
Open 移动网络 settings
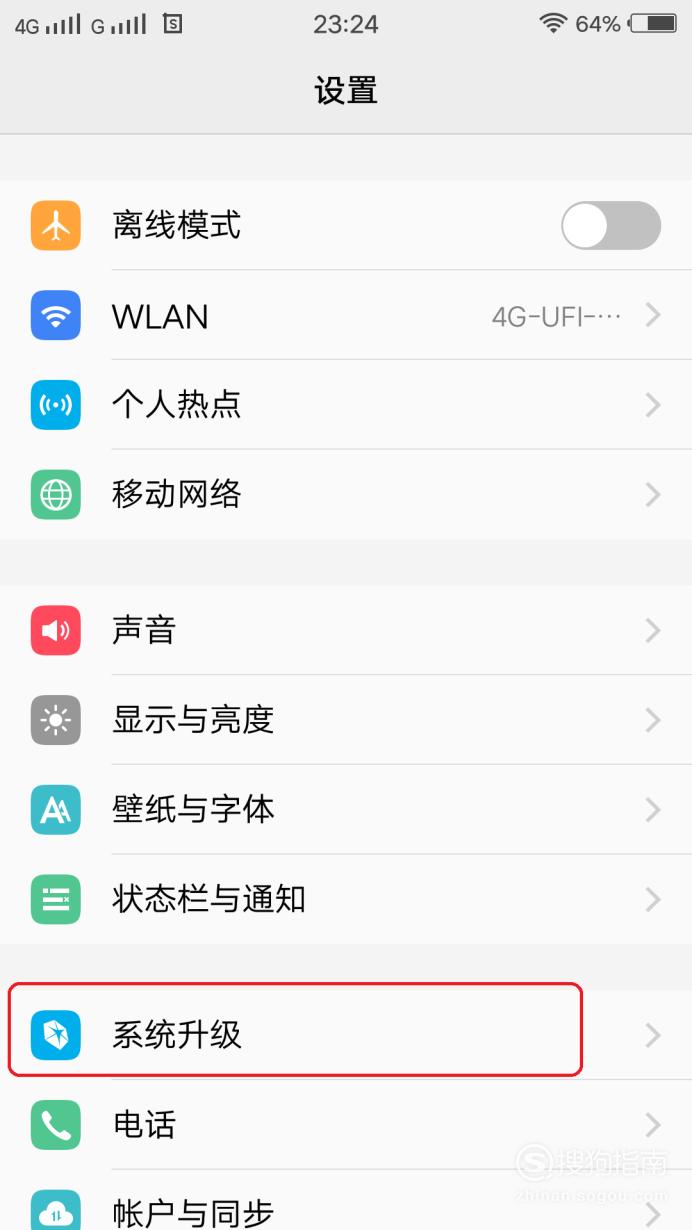(346, 495)
